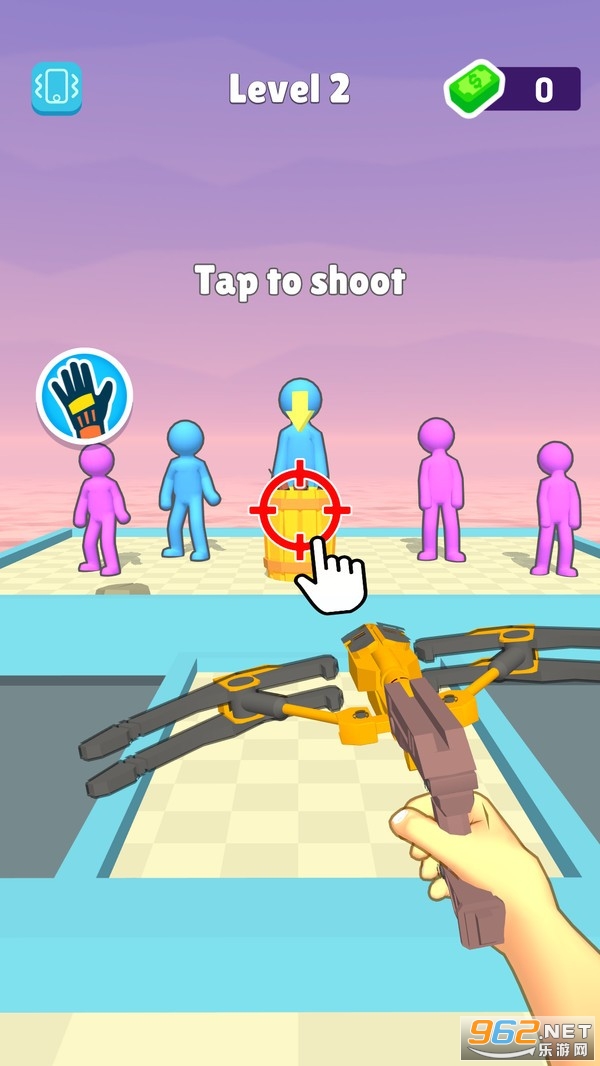Select the glove power-up button
Image resolution: width=600 pixels, height=1066 pixels.
85,396
